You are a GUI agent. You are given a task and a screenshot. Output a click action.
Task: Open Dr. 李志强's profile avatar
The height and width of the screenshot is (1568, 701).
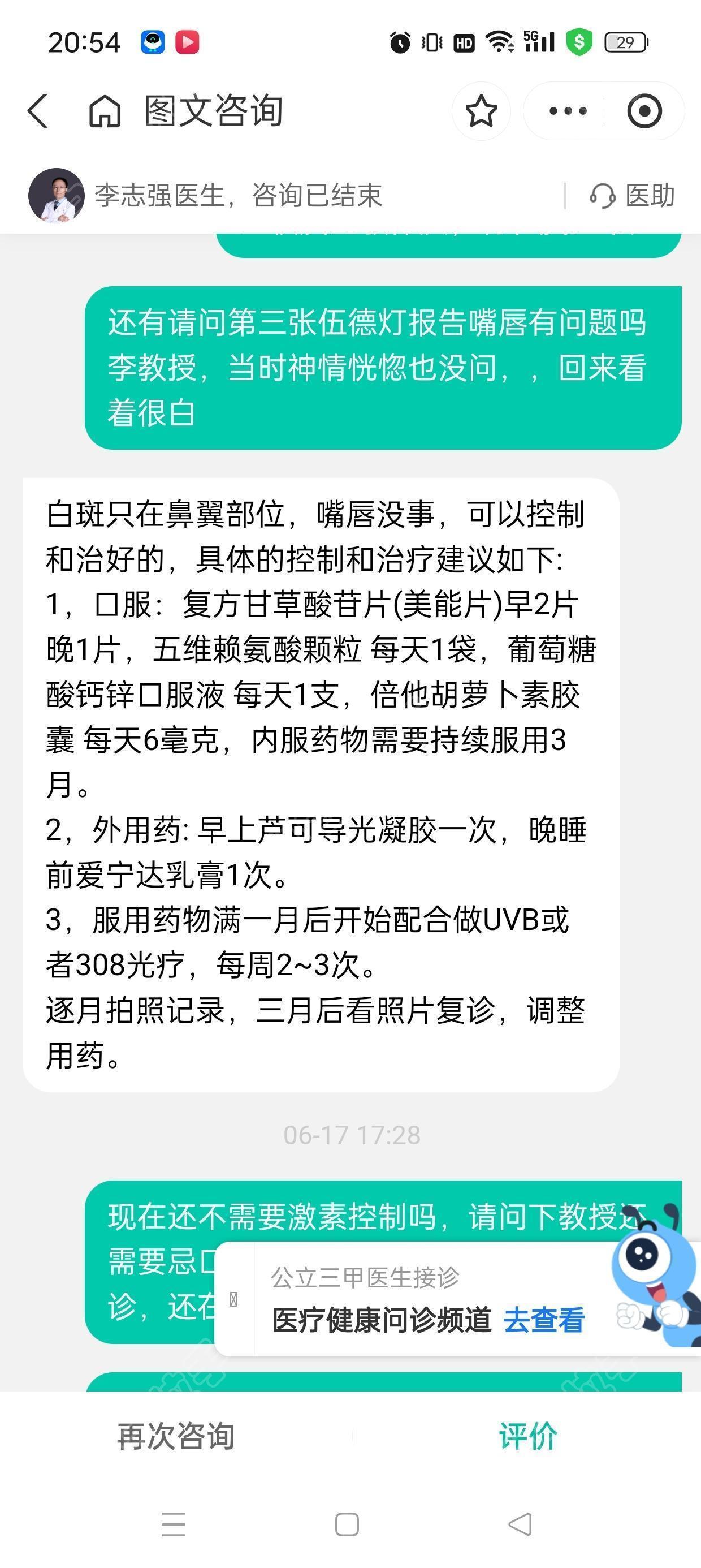tap(56, 195)
